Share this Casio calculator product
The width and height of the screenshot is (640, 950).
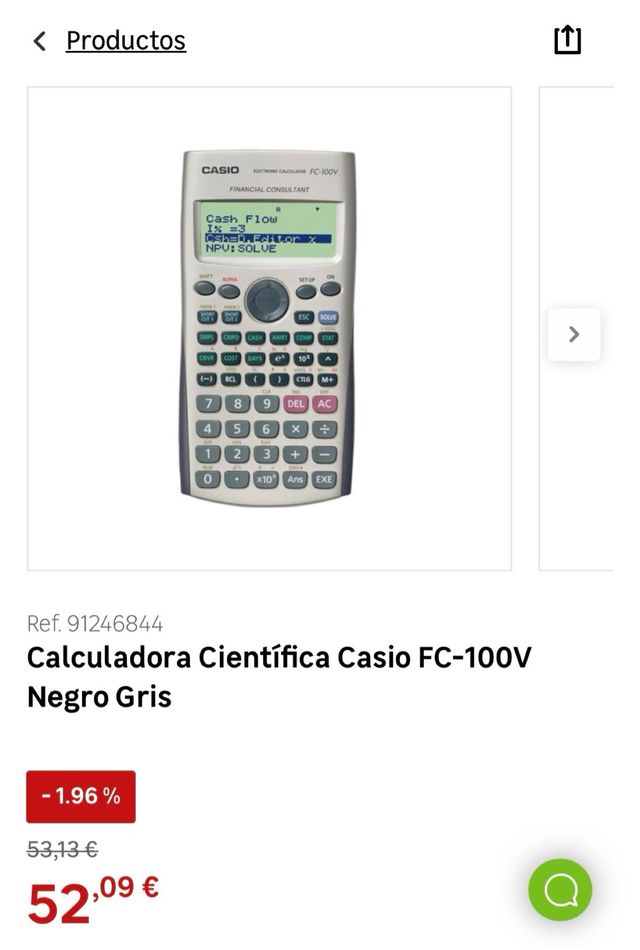click(x=567, y=40)
